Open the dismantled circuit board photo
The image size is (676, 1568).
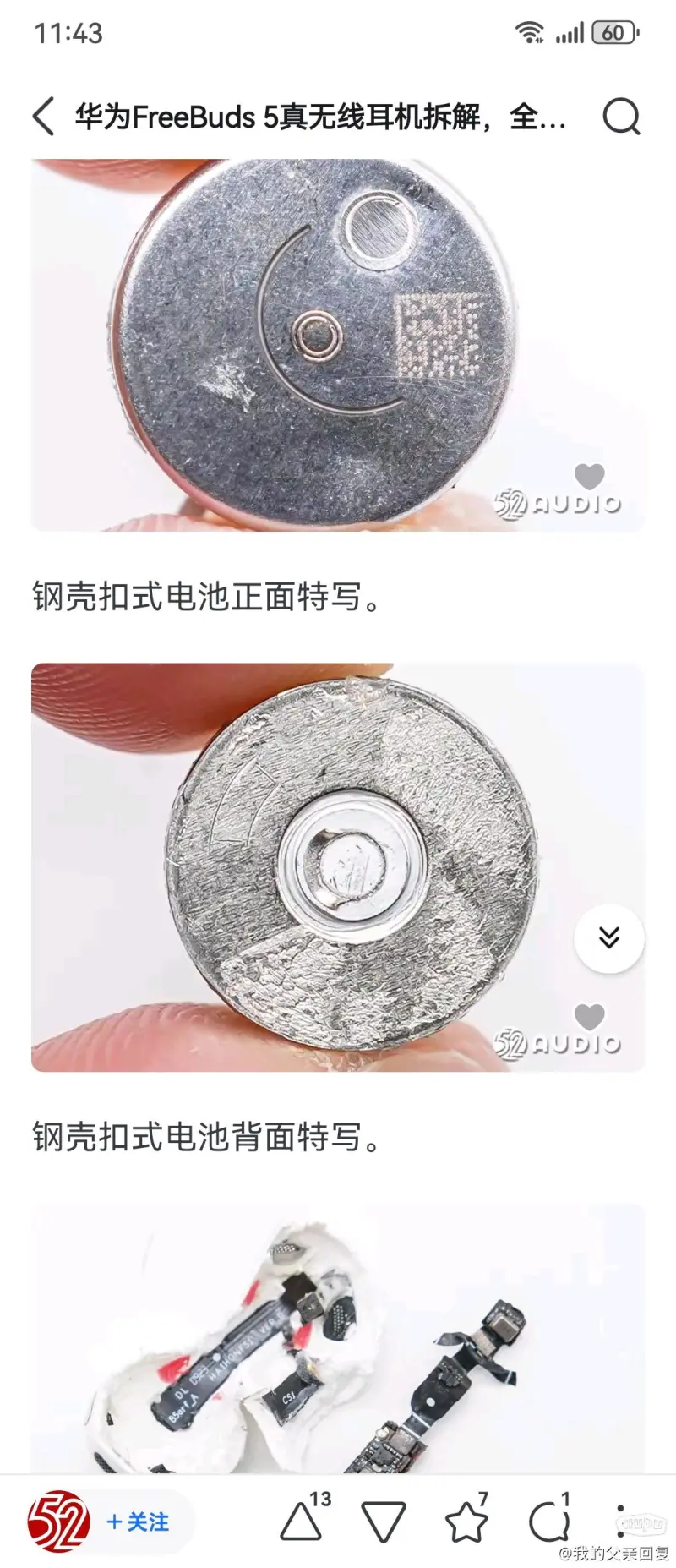(338, 1344)
